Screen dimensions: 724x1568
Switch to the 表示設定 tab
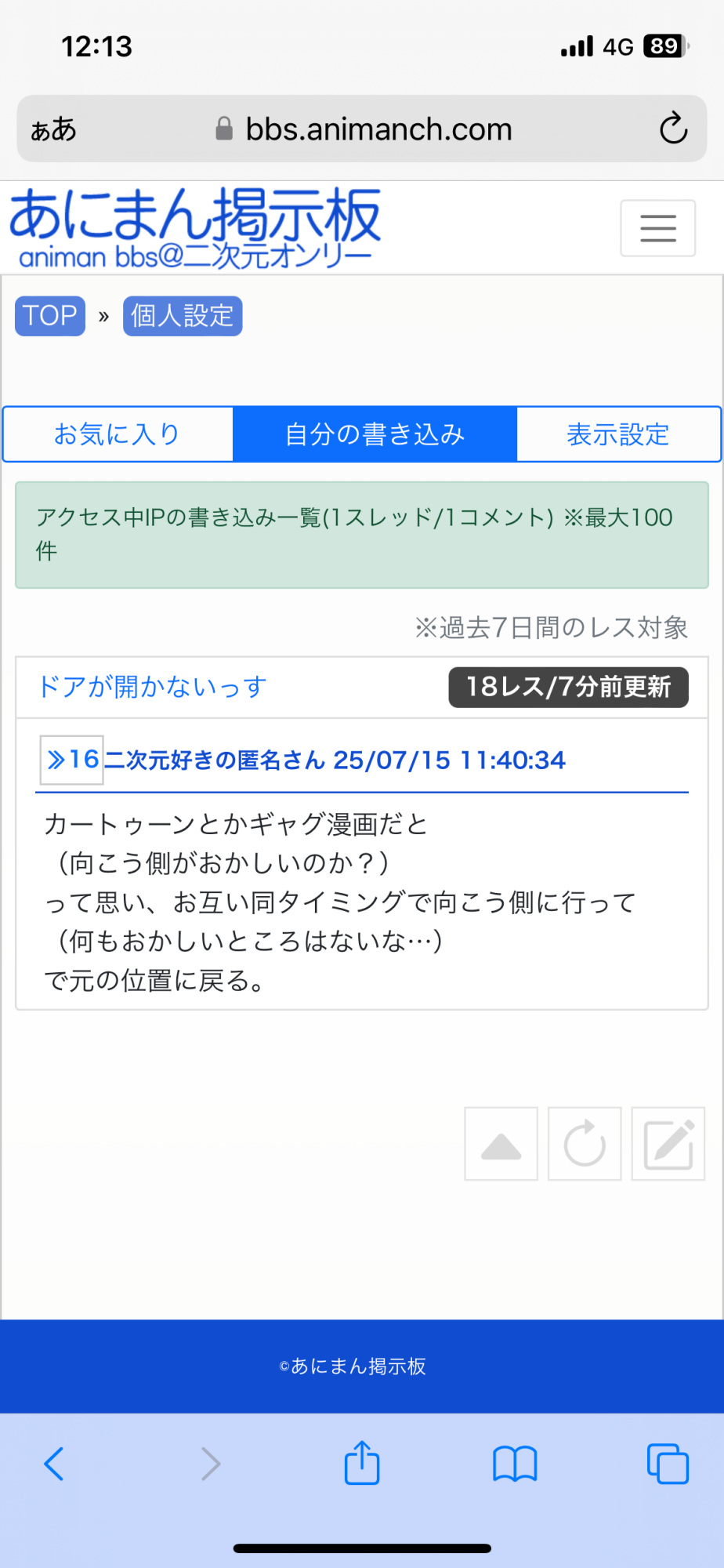(x=618, y=434)
